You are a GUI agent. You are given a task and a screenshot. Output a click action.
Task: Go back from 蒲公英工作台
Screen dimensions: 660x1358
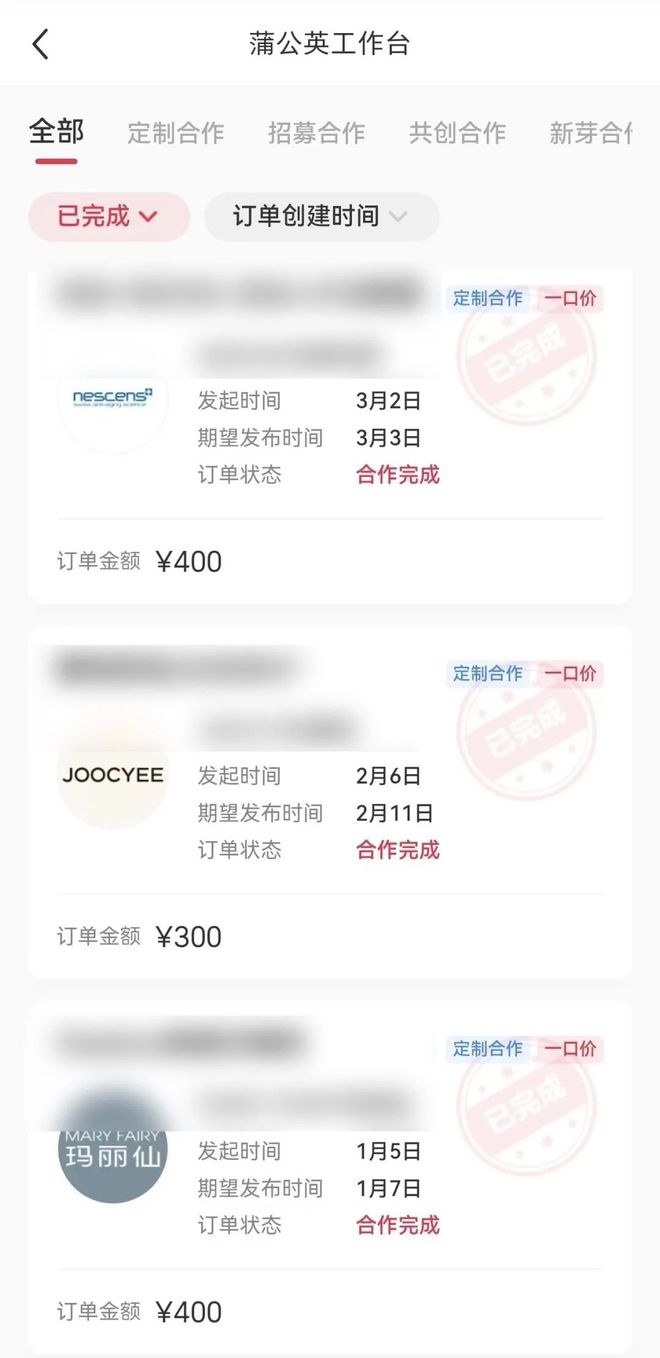click(40, 44)
